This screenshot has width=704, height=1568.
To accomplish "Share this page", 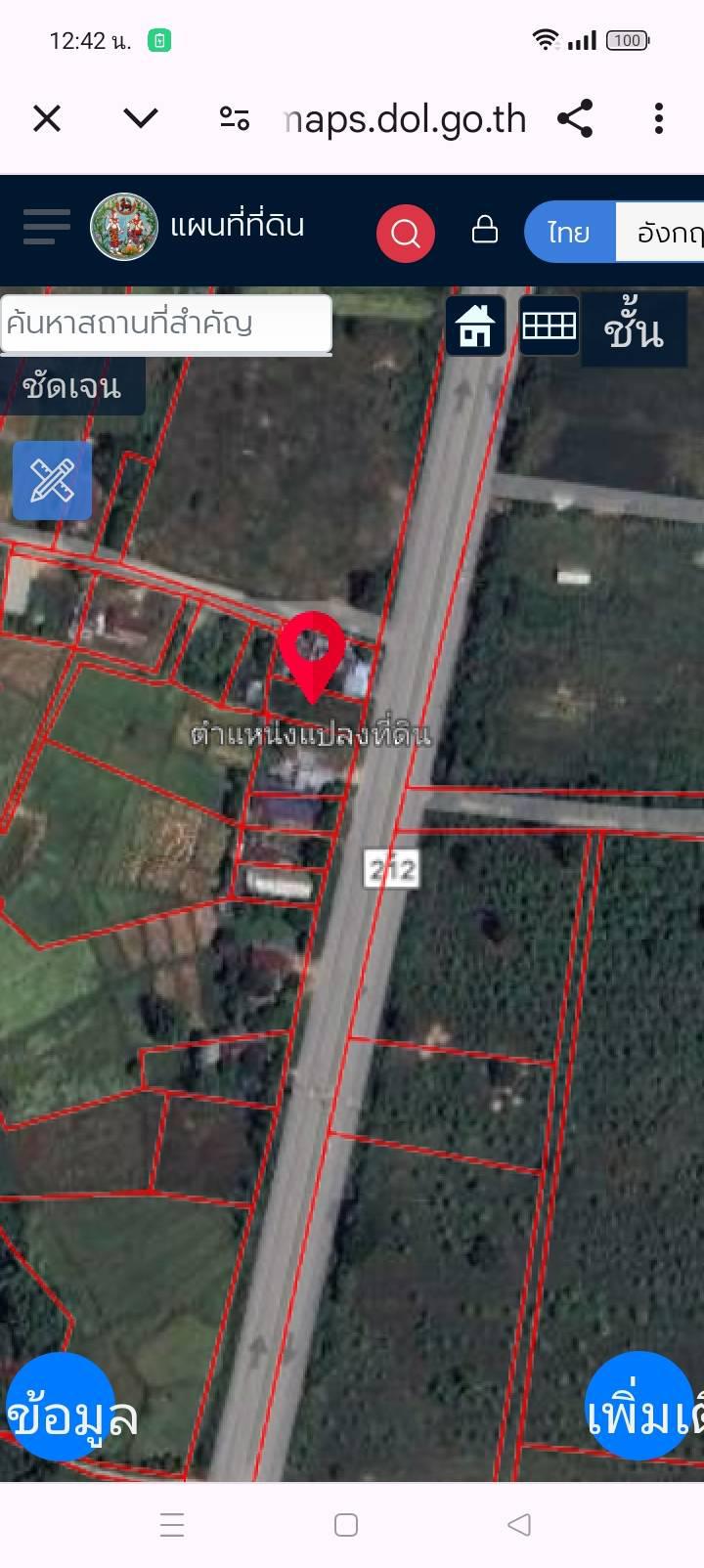I will pyautogui.click(x=575, y=119).
